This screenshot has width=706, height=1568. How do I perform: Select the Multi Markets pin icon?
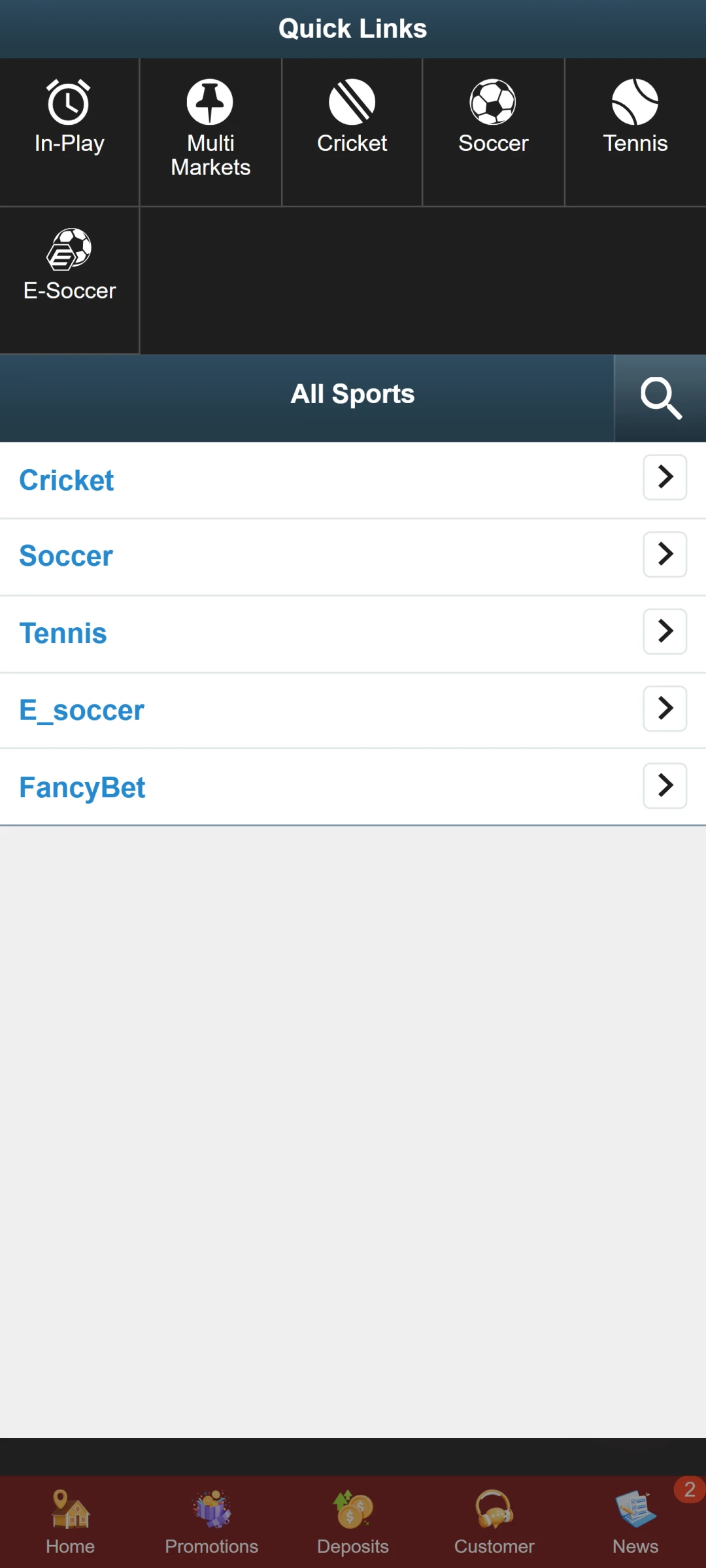pos(210,101)
